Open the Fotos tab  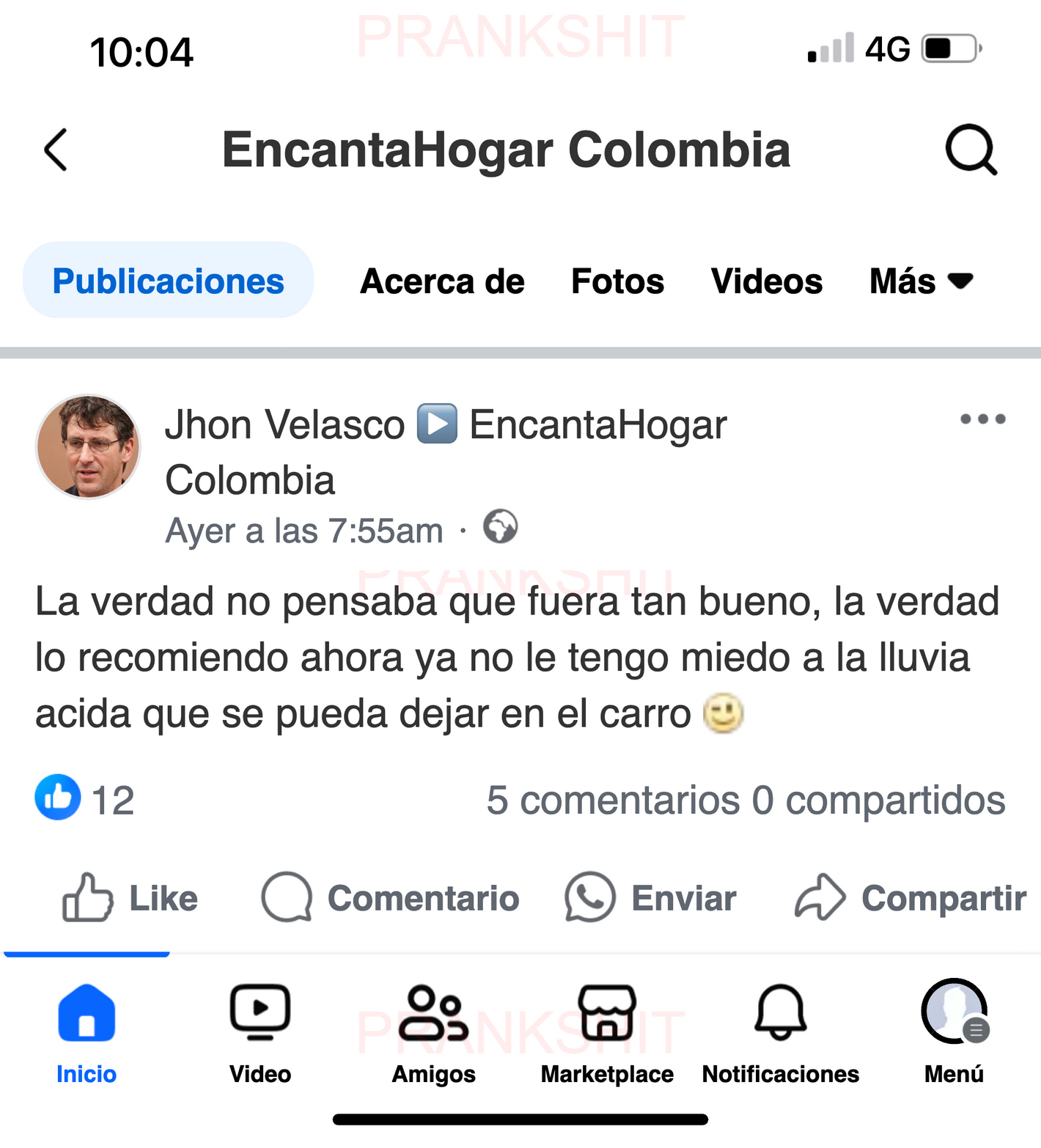point(617,282)
